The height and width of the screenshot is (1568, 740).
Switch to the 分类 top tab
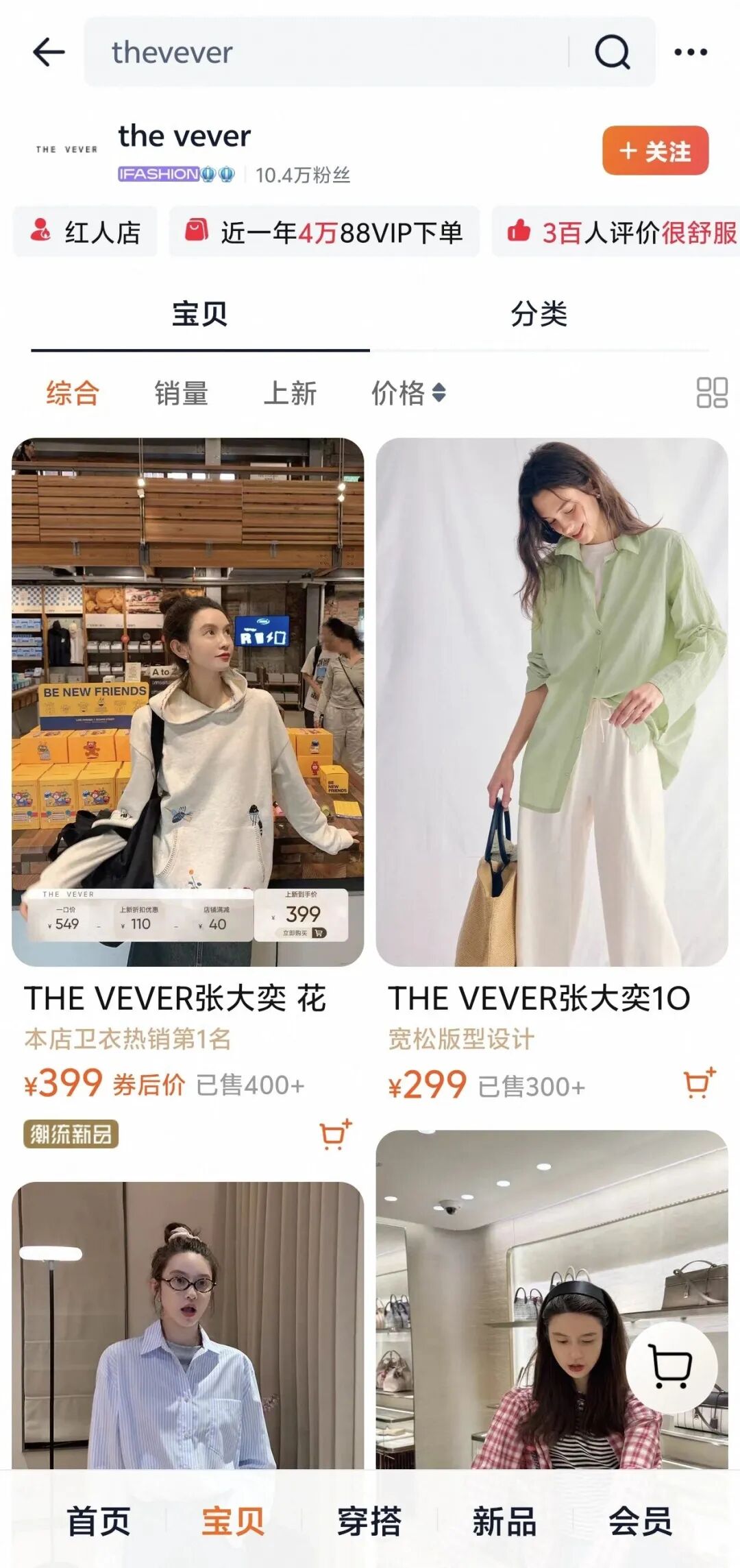pyautogui.click(x=539, y=314)
